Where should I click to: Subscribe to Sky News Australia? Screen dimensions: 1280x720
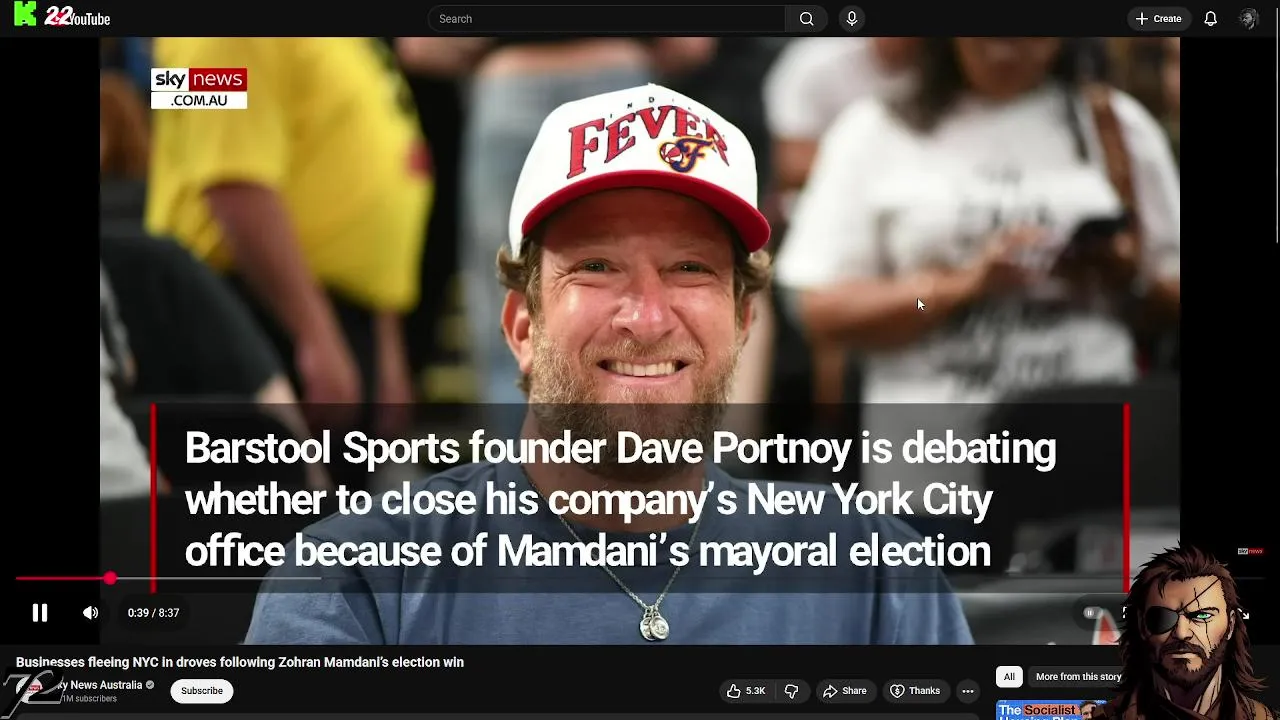coord(201,691)
